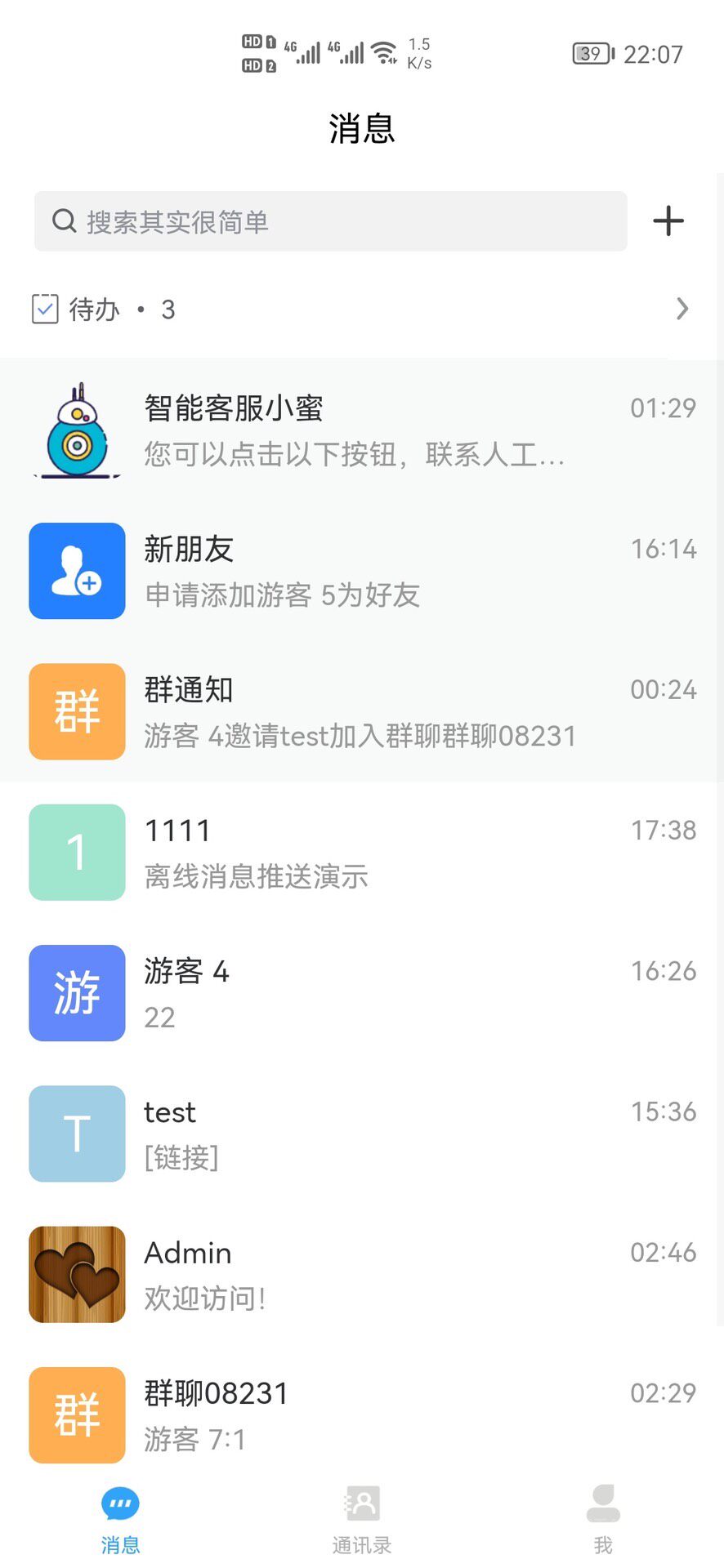The image size is (724, 1568).
Task: Open the chat with 游客 4
Action: click(362, 993)
